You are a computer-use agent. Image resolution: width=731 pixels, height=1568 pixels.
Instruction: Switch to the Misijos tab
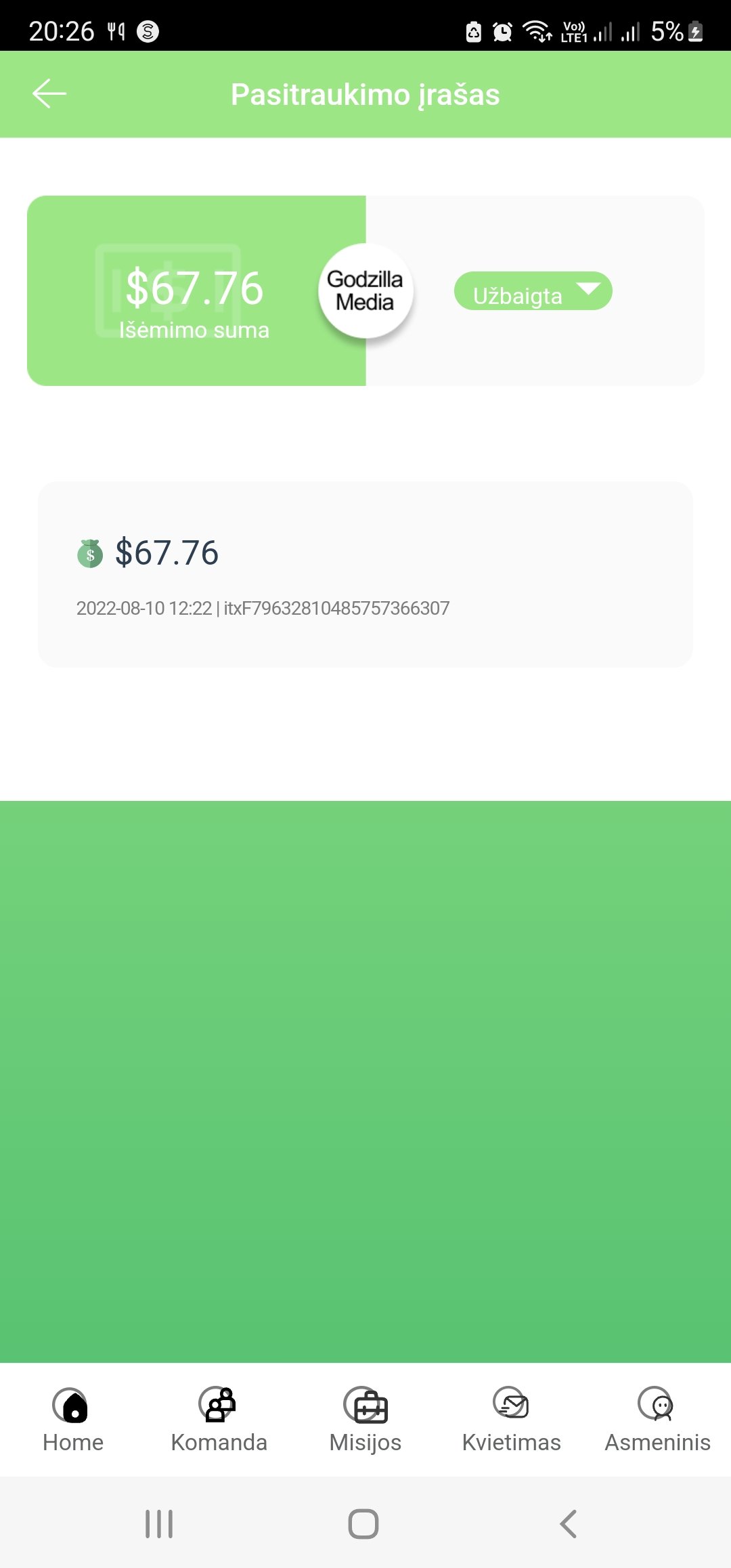pyautogui.click(x=365, y=1420)
